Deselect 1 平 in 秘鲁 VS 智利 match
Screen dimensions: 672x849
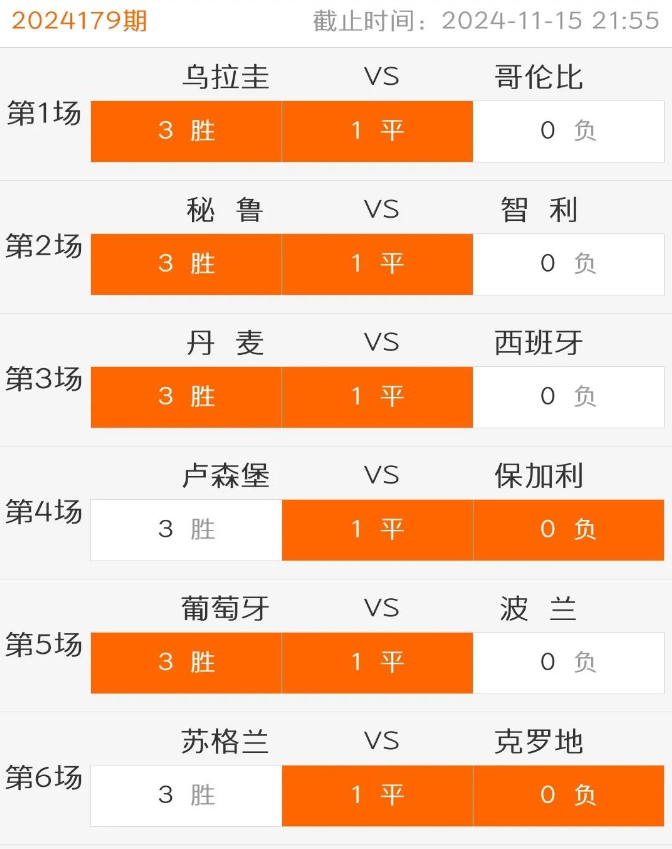click(377, 264)
